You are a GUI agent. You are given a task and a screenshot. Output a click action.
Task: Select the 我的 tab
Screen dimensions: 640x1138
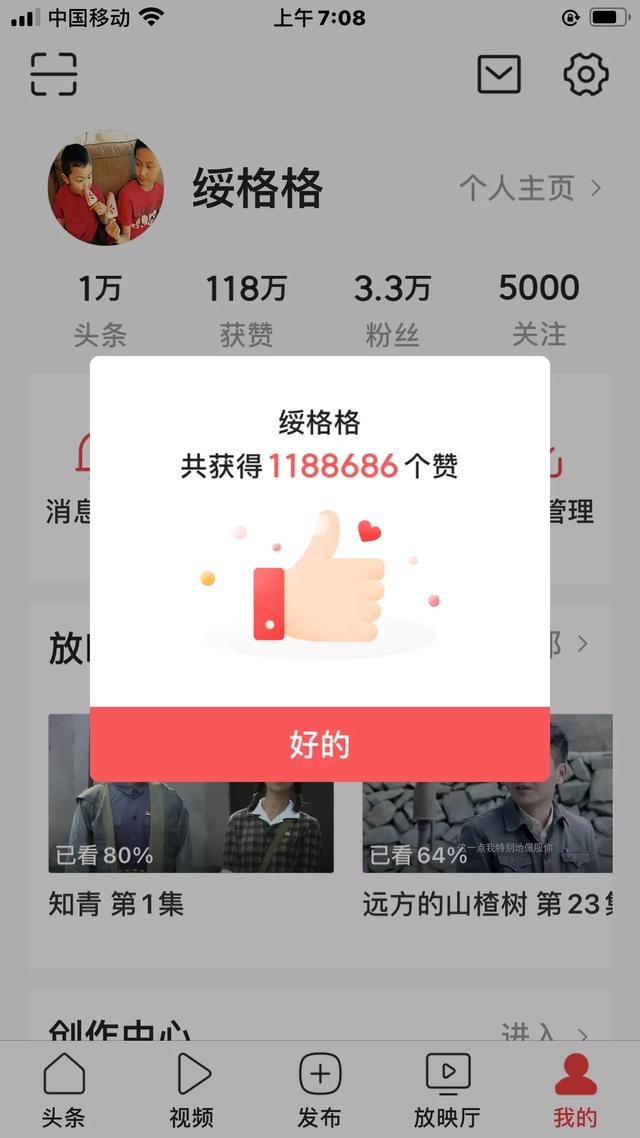pos(575,1091)
